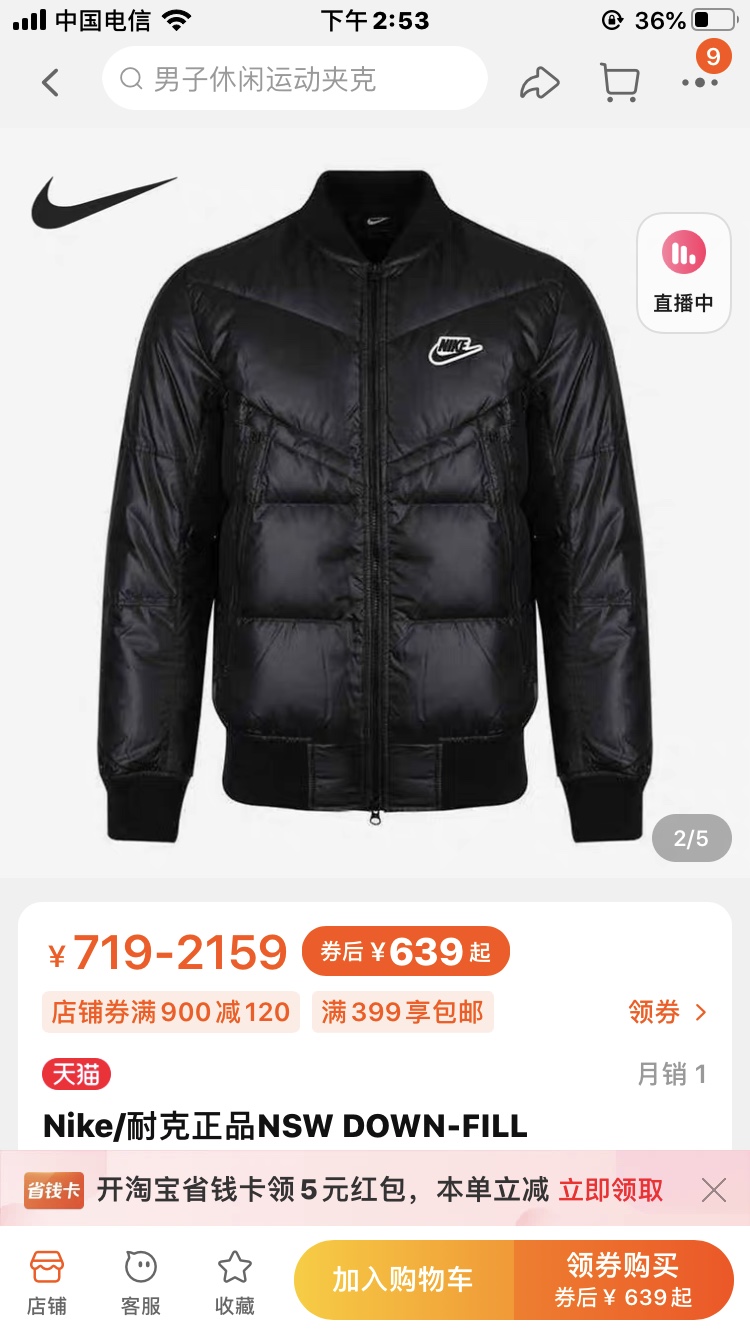750x1334 pixels.
Task: Open the 直播中 live stream
Action: [x=683, y=272]
